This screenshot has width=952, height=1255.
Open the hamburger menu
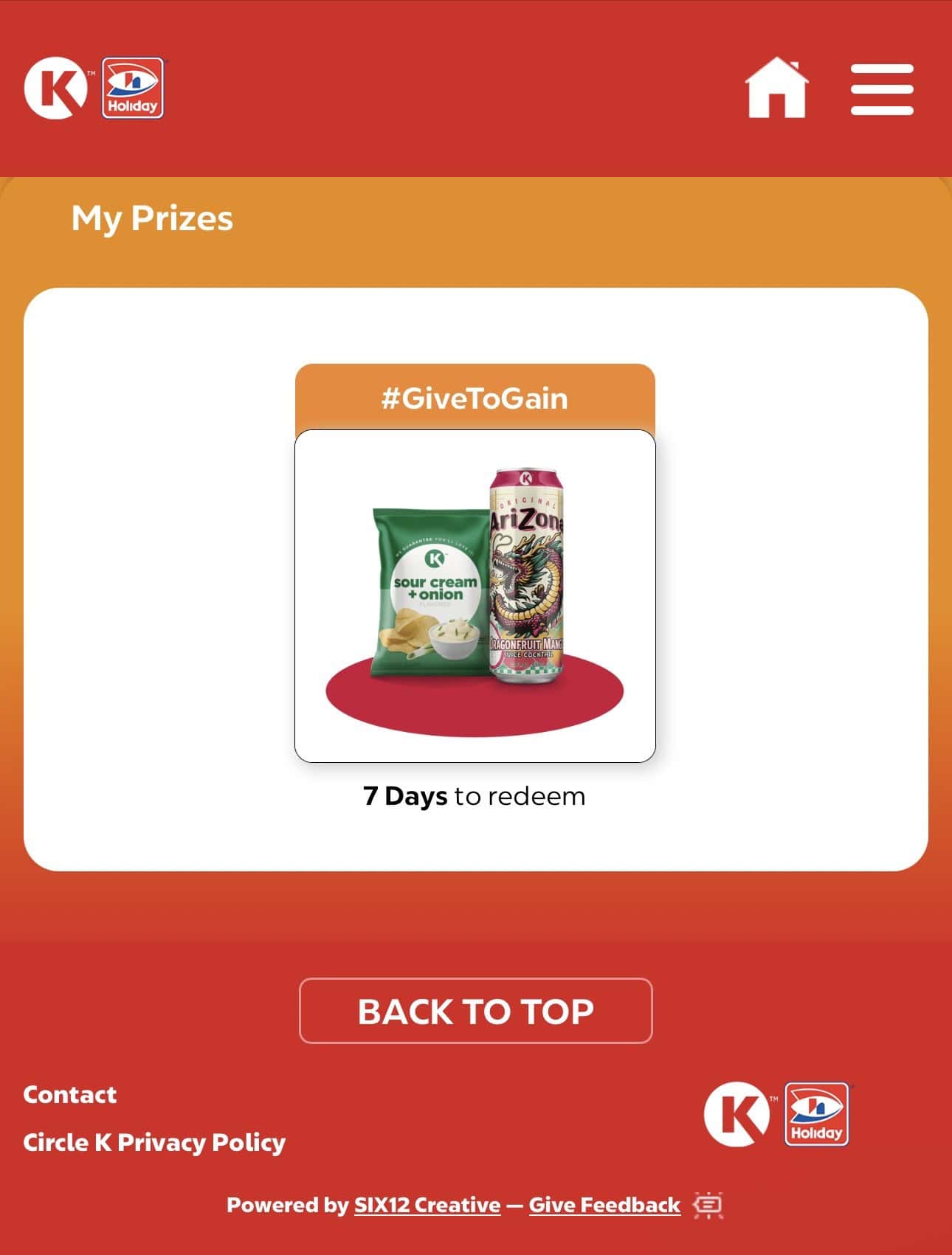pos(882,89)
